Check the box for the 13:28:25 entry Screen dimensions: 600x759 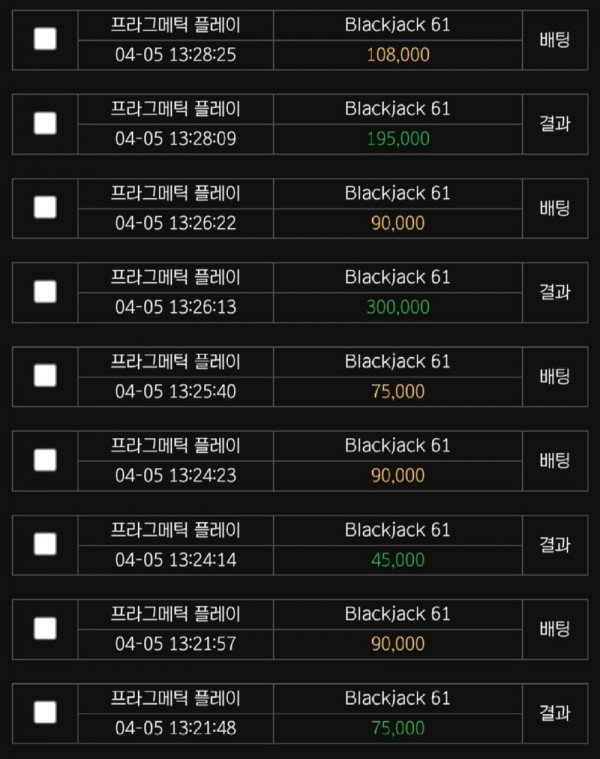click(x=45, y=39)
